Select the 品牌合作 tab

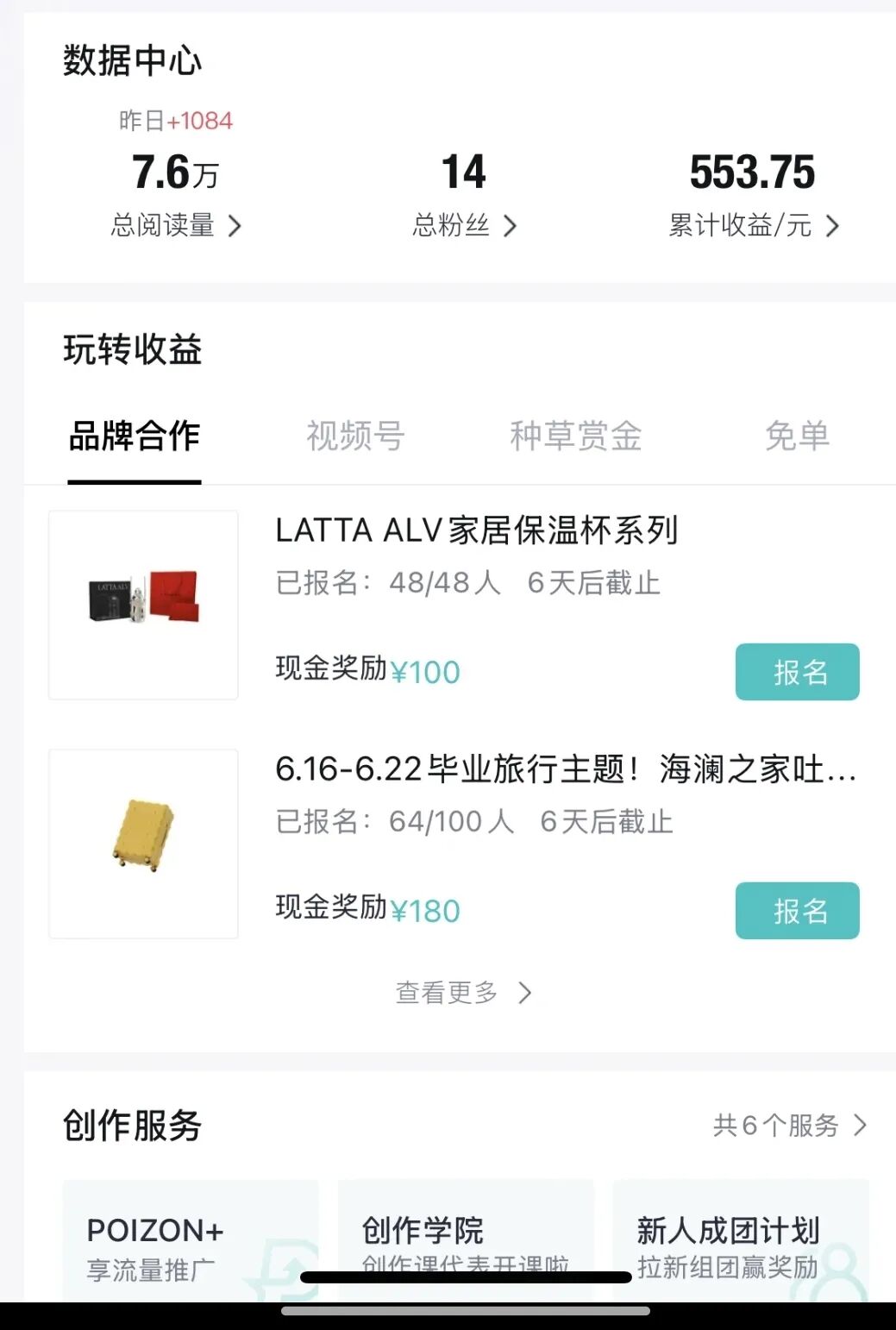(135, 436)
